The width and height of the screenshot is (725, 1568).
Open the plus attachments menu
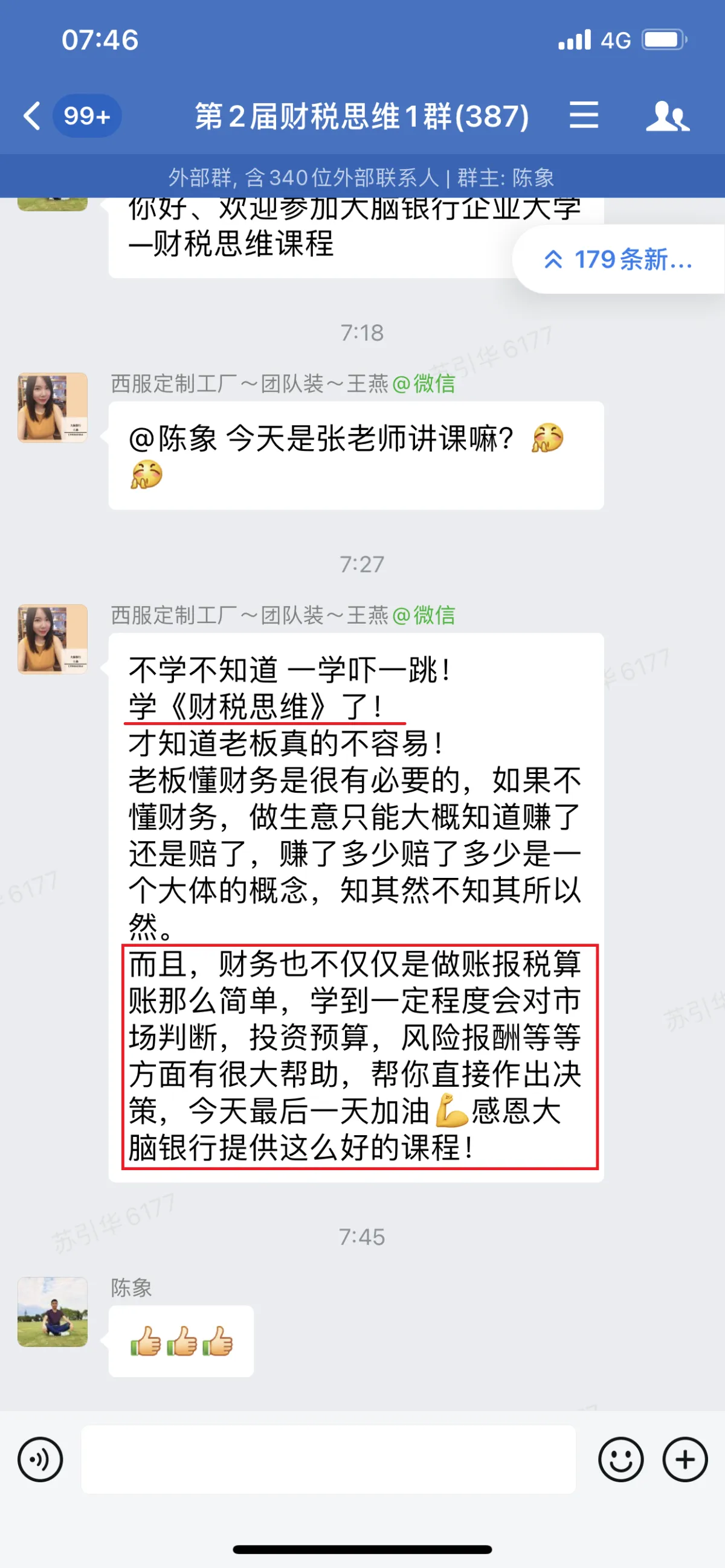point(685,1459)
